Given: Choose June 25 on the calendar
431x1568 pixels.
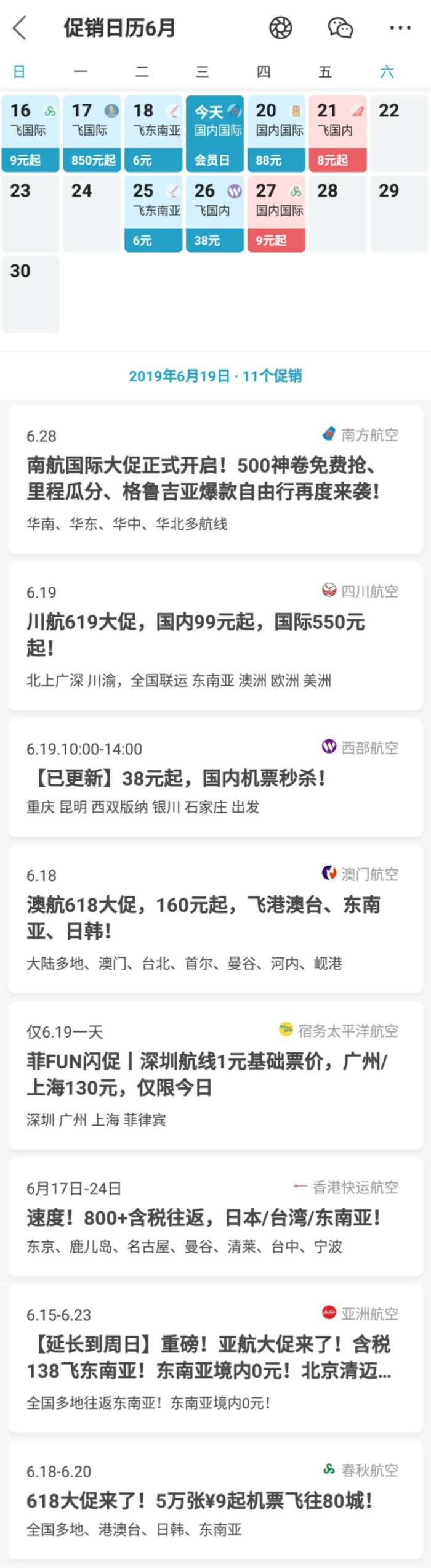Looking at the screenshot, I should 154,214.
